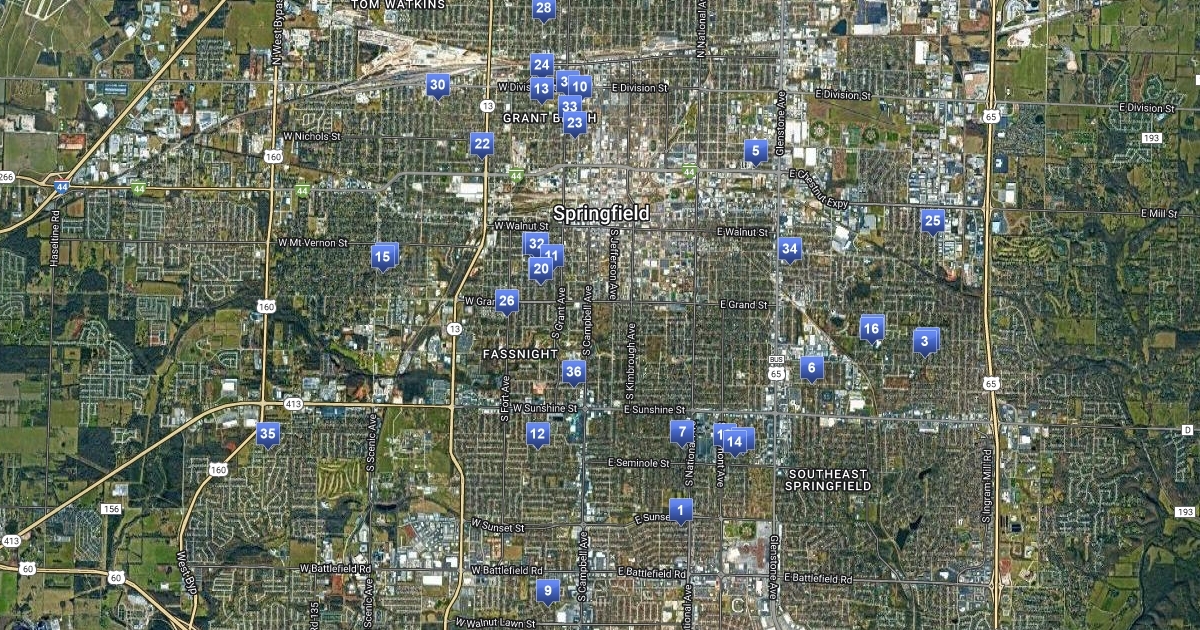Open map marker 22
The width and height of the screenshot is (1200, 630).
pyautogui.click(x=482, y=144)
